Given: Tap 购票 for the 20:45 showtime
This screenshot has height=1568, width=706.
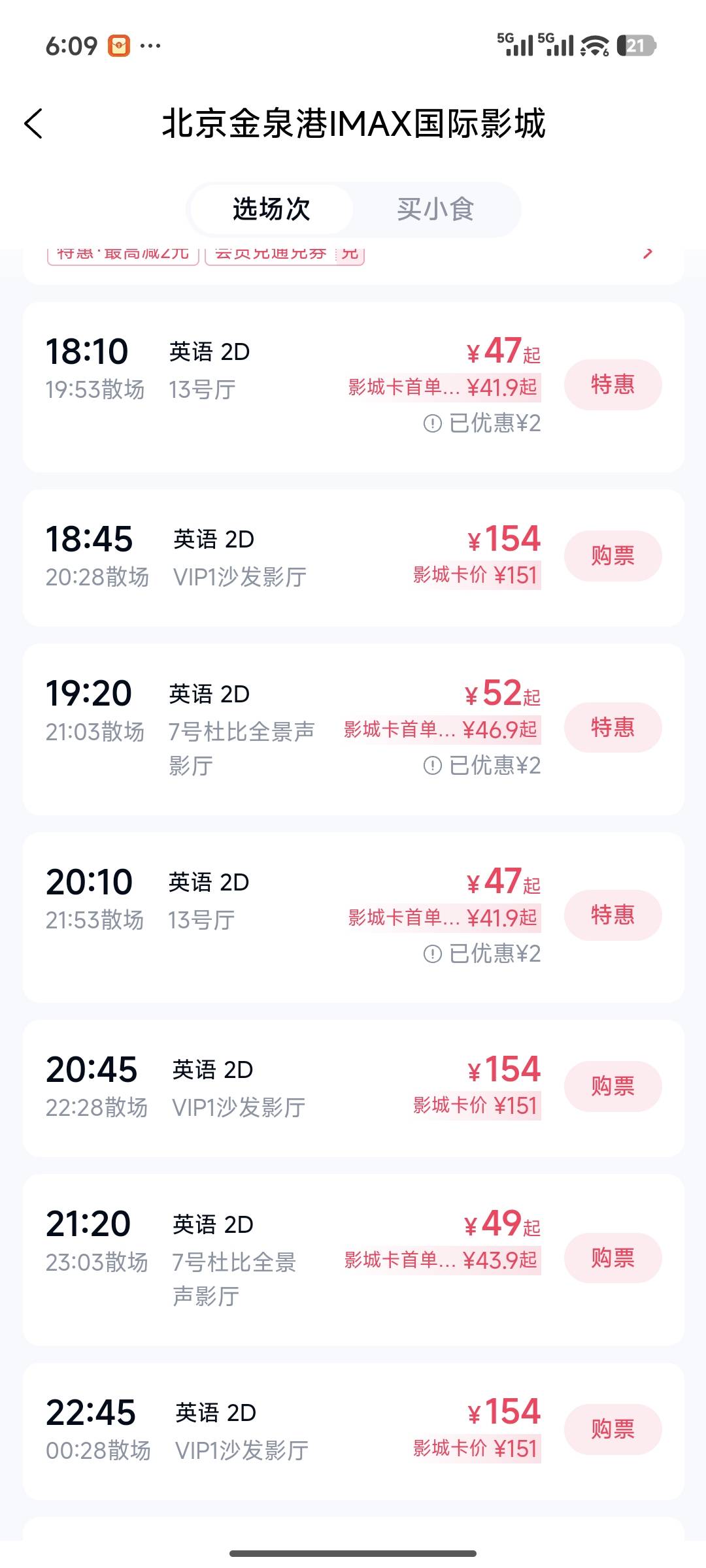Looking at the screenshot, I should (x=612, y=1086).
